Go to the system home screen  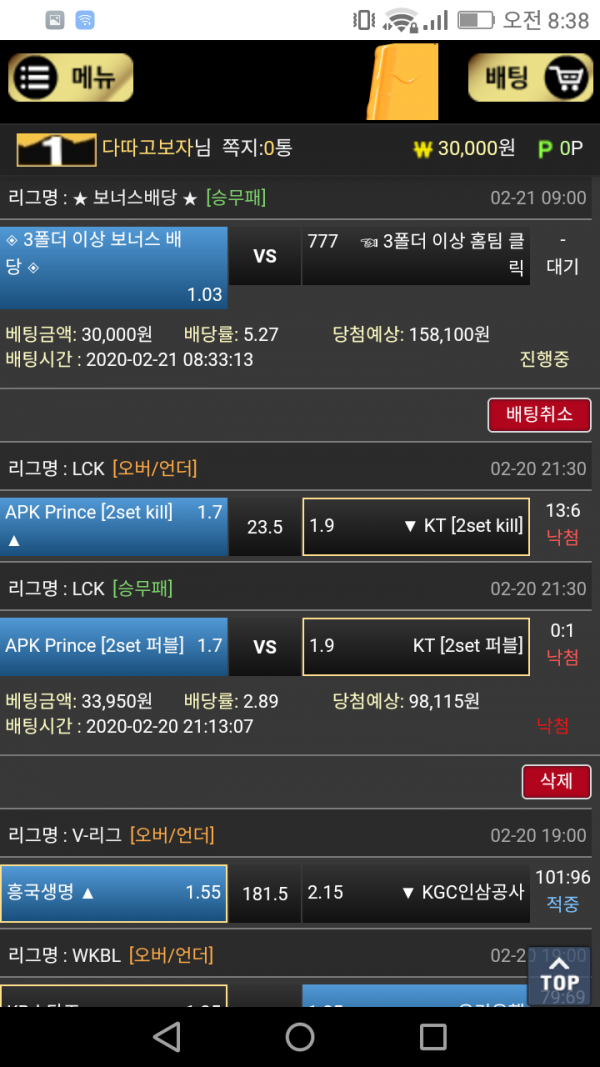pyautogui.click(x=300, y=1036)
